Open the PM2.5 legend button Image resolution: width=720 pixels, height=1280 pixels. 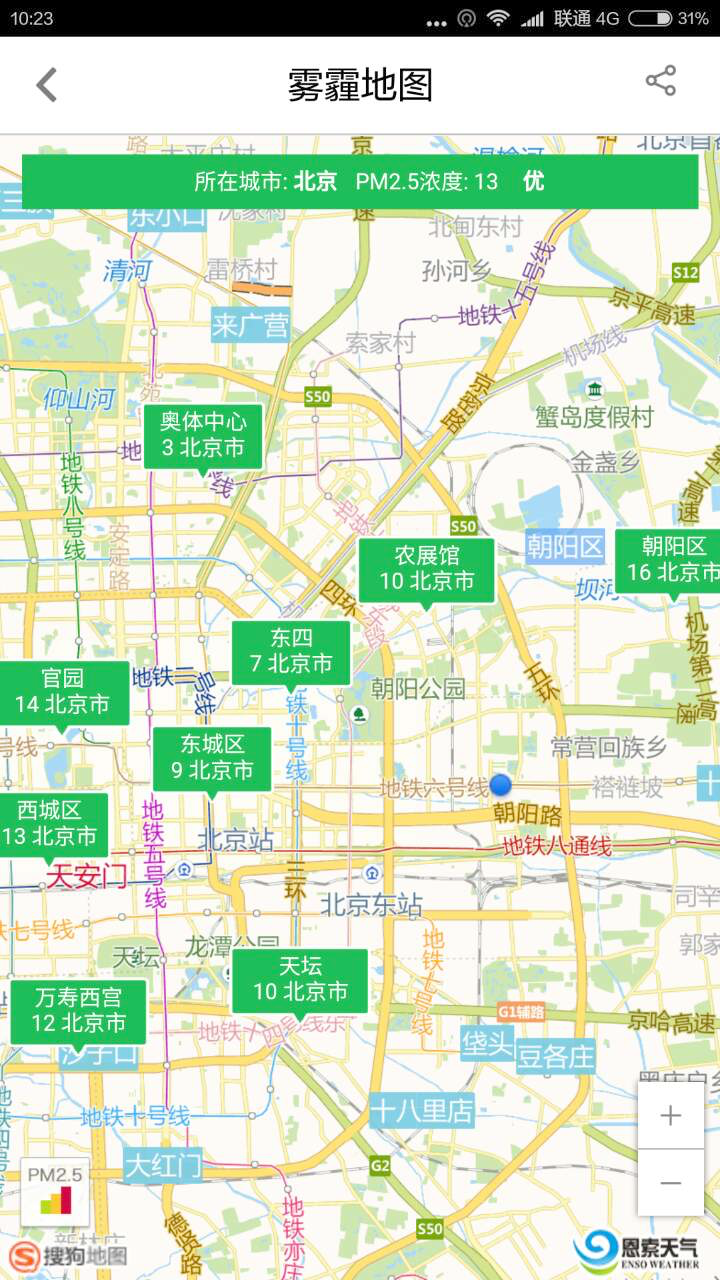coord(55,1188)
